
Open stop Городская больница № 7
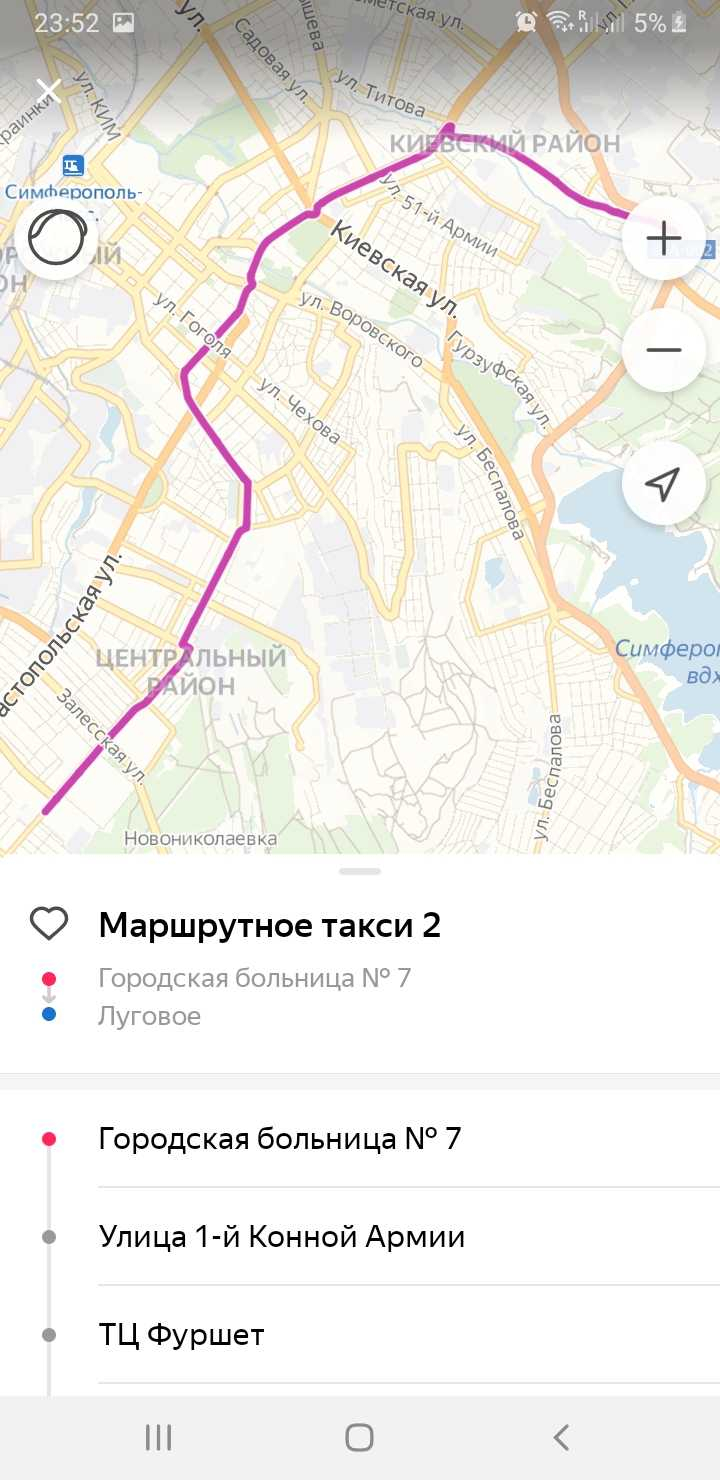[280, 1139]
